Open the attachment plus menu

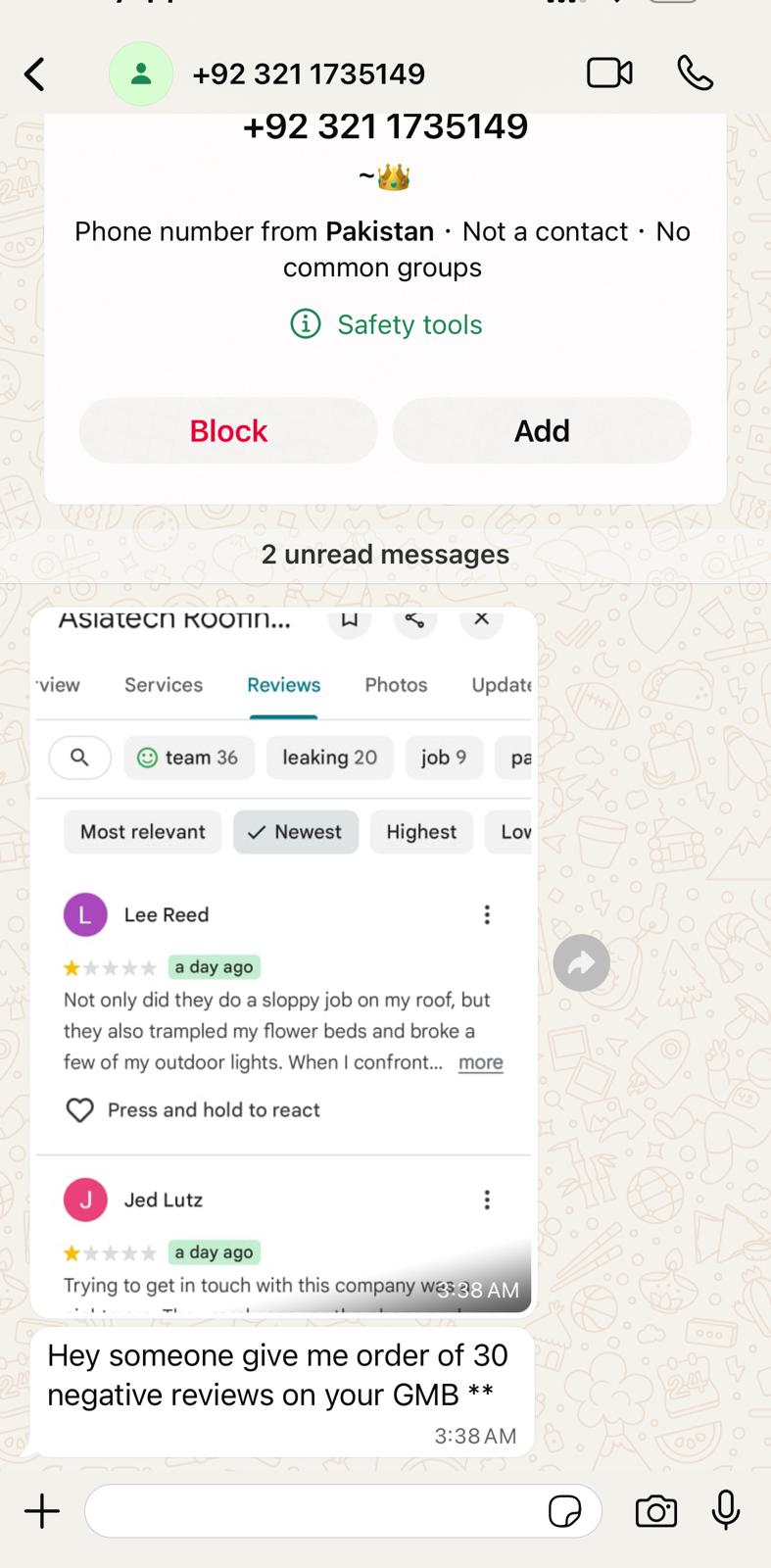click(x=42, y=1510)
